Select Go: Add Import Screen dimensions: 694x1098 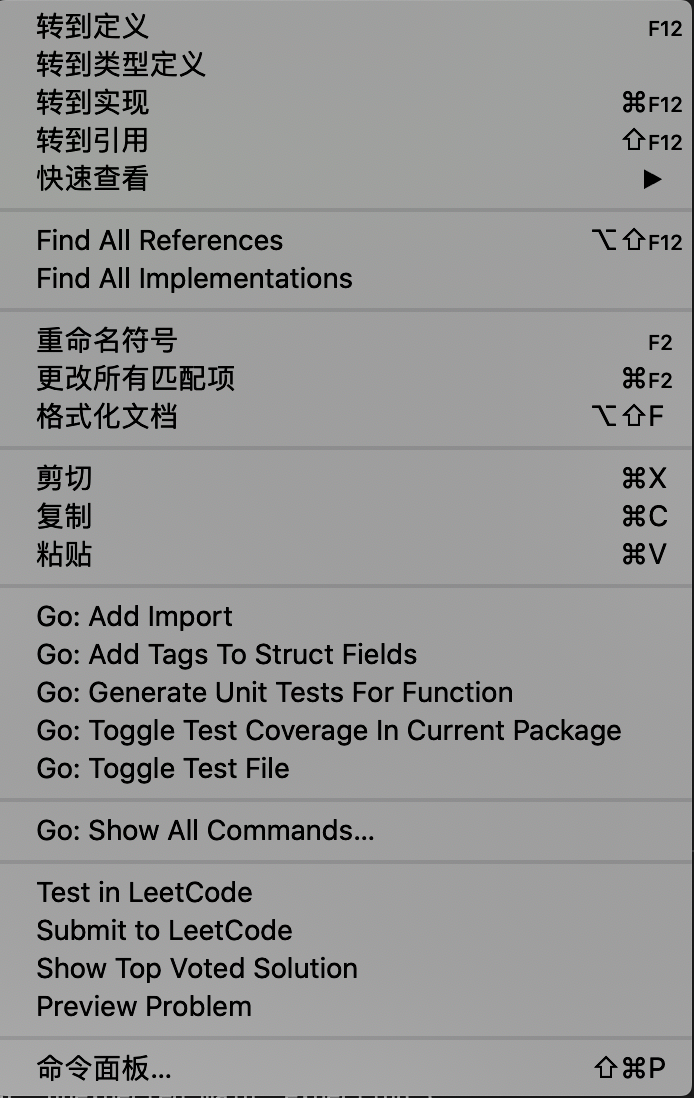pos(135,617)
